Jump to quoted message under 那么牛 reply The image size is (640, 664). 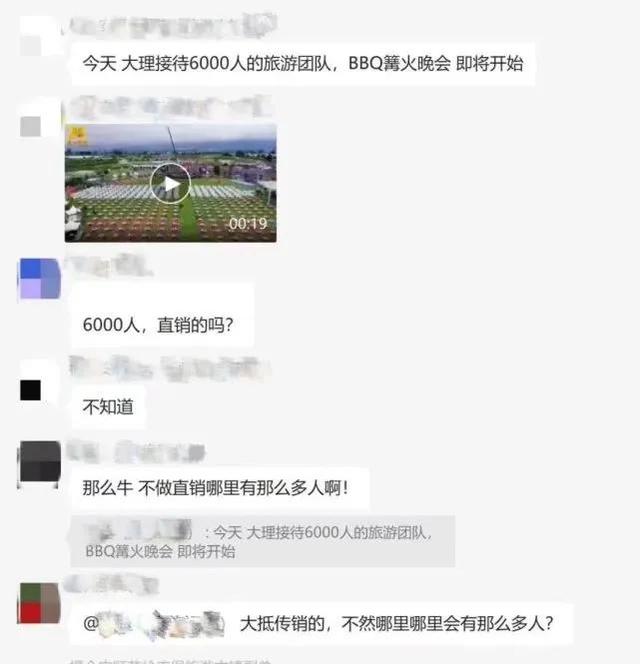[262, 541]
